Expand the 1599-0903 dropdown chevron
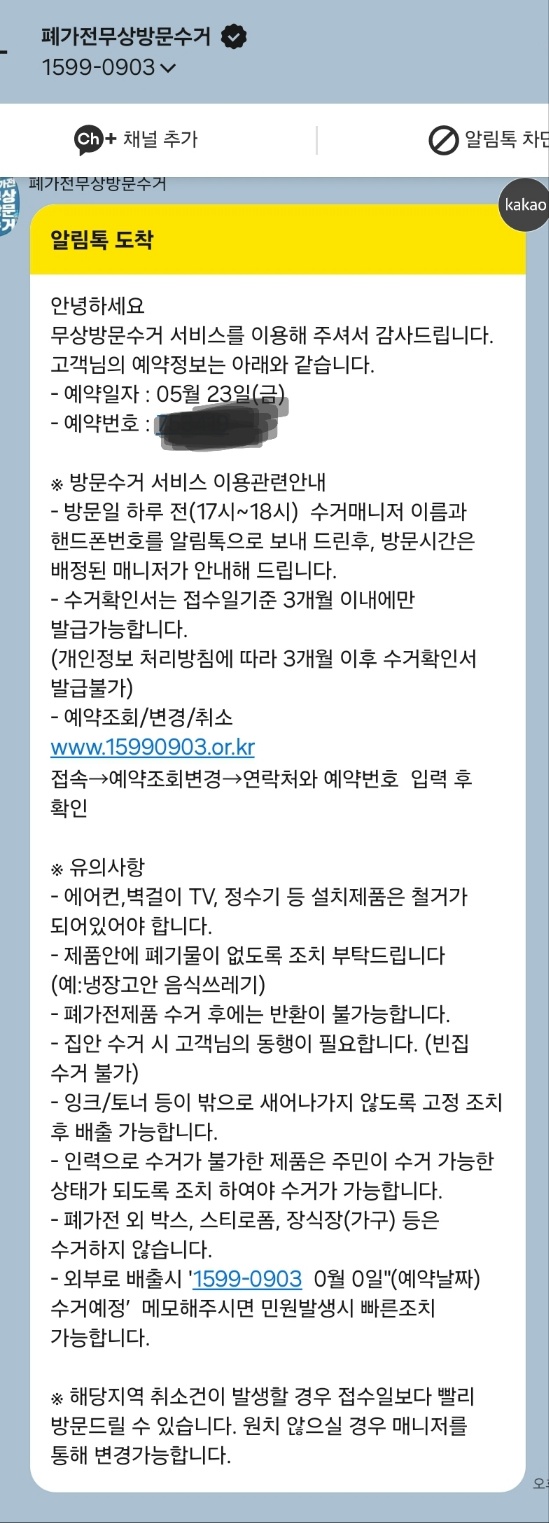This screenshot has width=549, height=1523. tap(167, 68)
